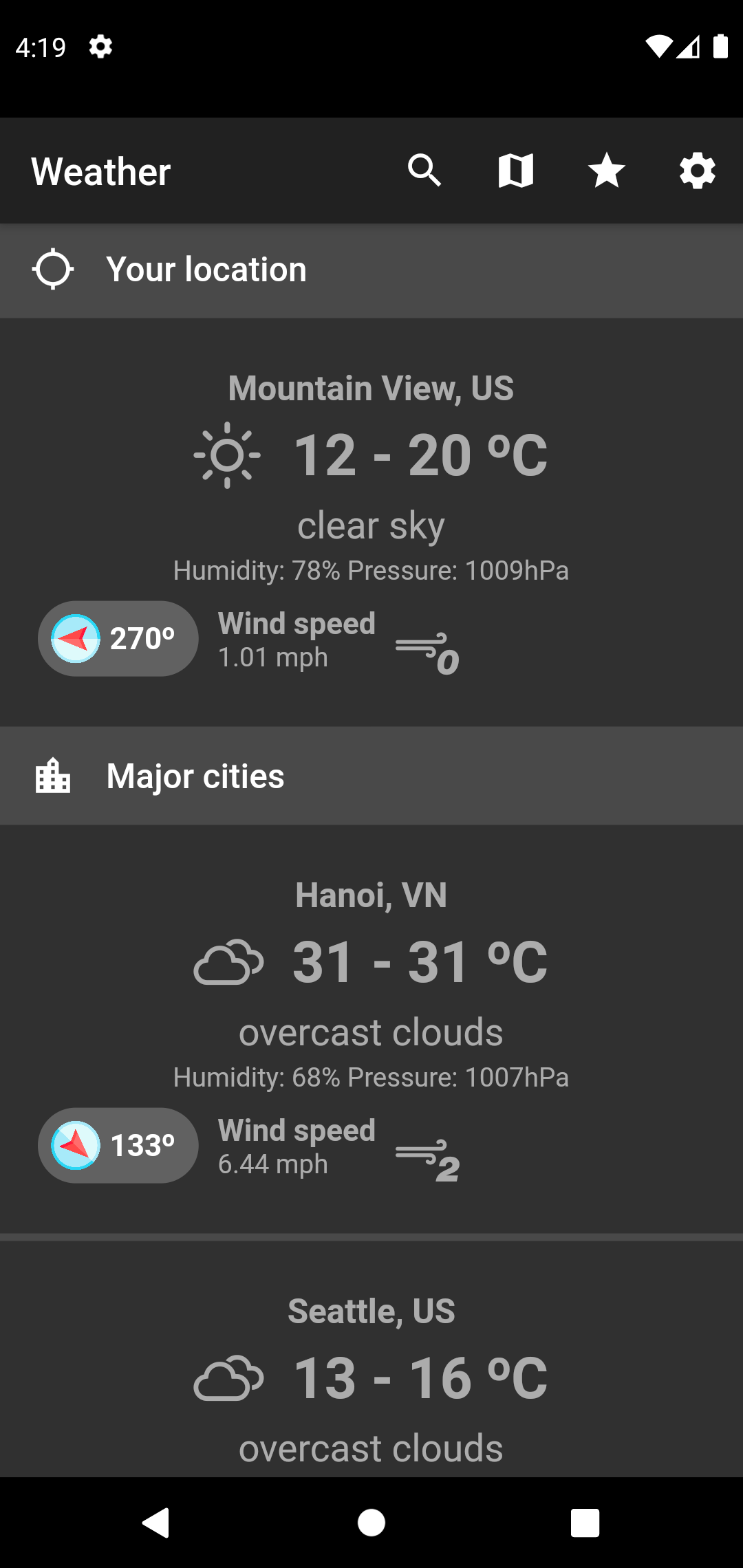The height and width of the screenshot is (1568, 743).
Task: Open the Weather app settings gear
Action: coord(697,171)
